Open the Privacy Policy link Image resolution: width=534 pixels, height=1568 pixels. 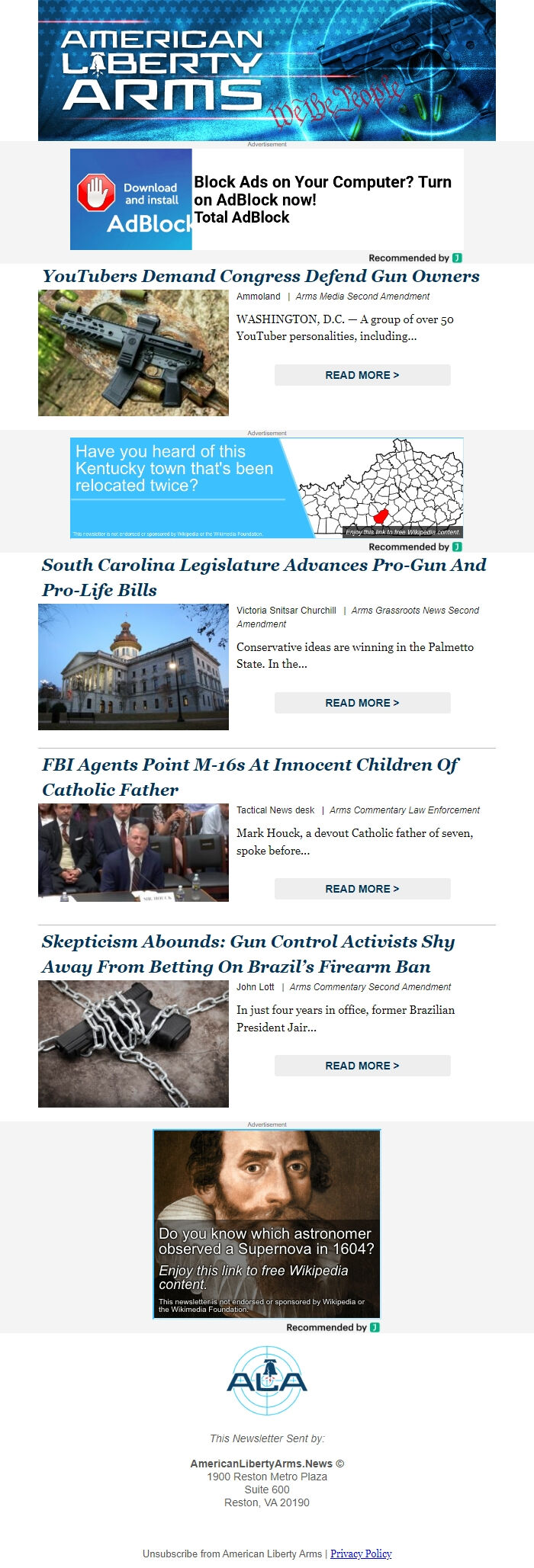[361, 1554]
